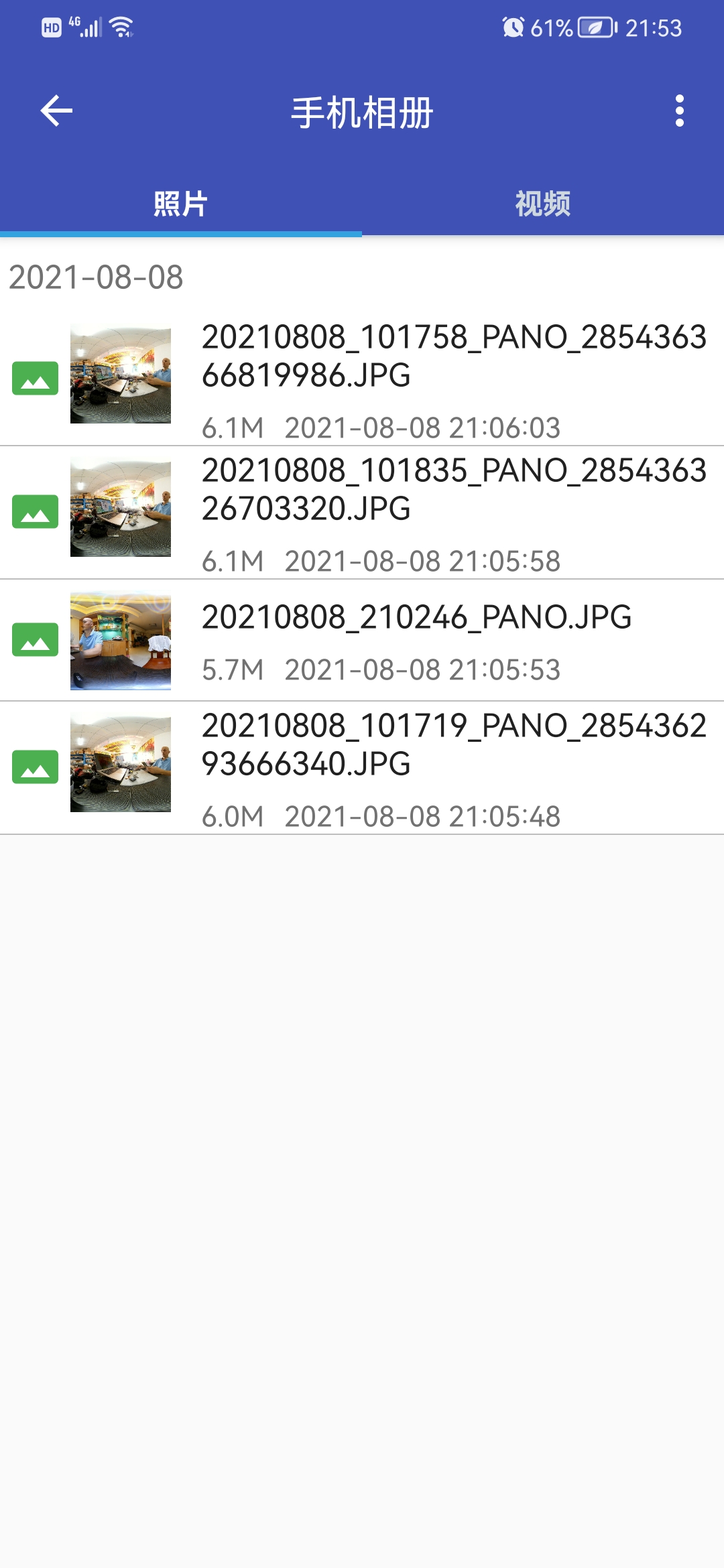Go back using the top-left arrow

56,111
